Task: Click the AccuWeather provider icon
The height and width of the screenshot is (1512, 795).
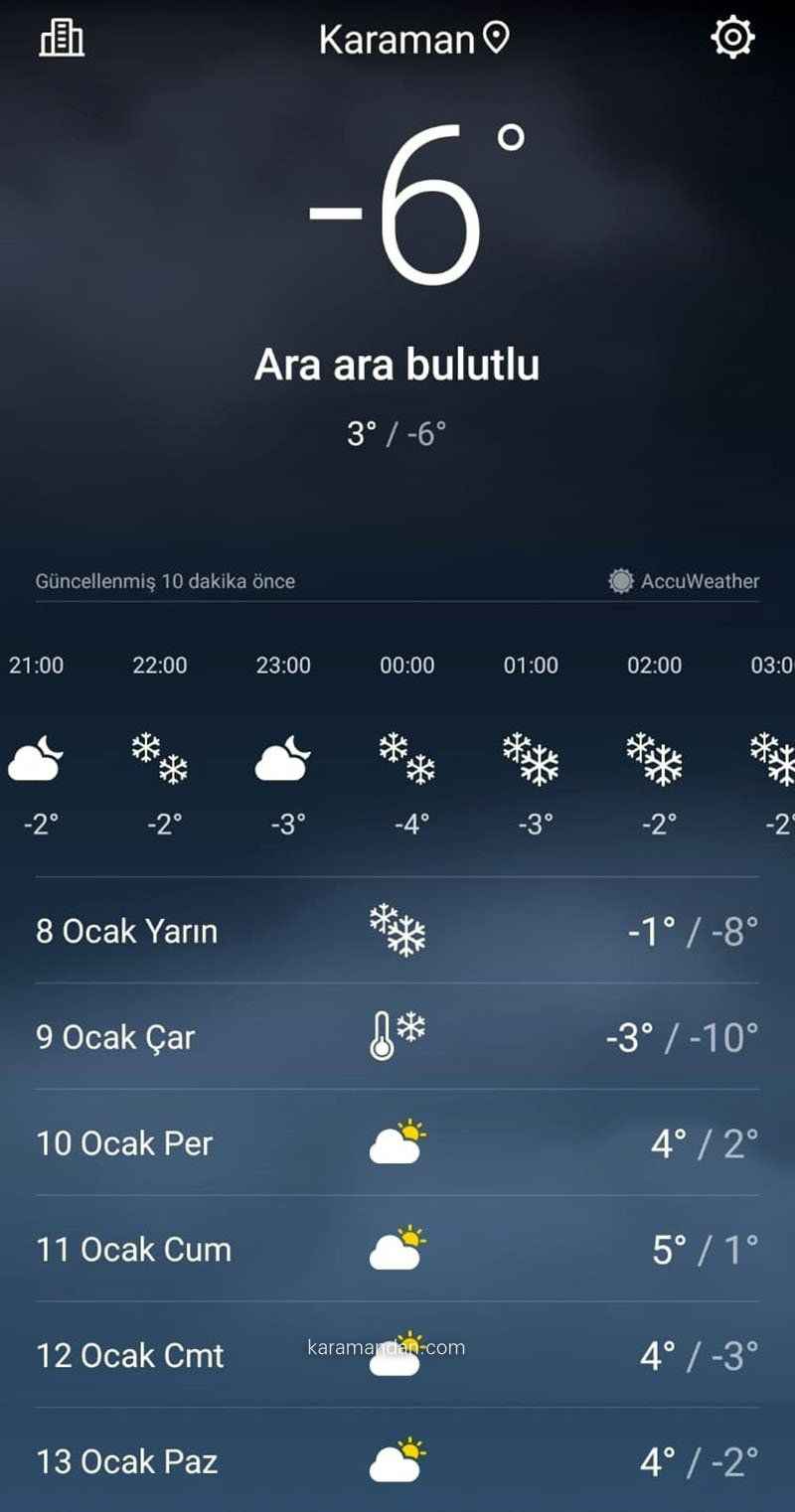Action: pos(621,582)
